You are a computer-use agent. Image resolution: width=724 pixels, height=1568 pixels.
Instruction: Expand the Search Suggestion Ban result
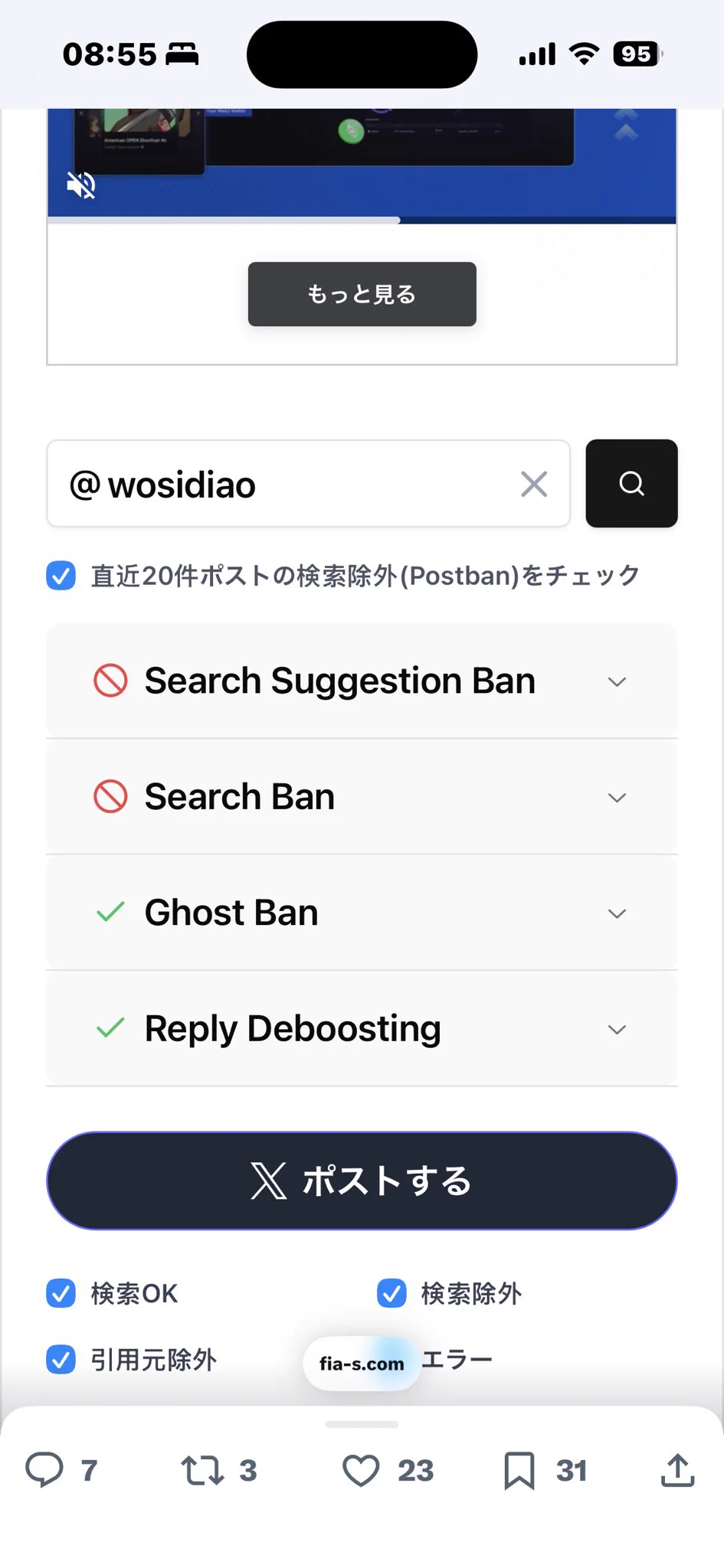[617, 681]
